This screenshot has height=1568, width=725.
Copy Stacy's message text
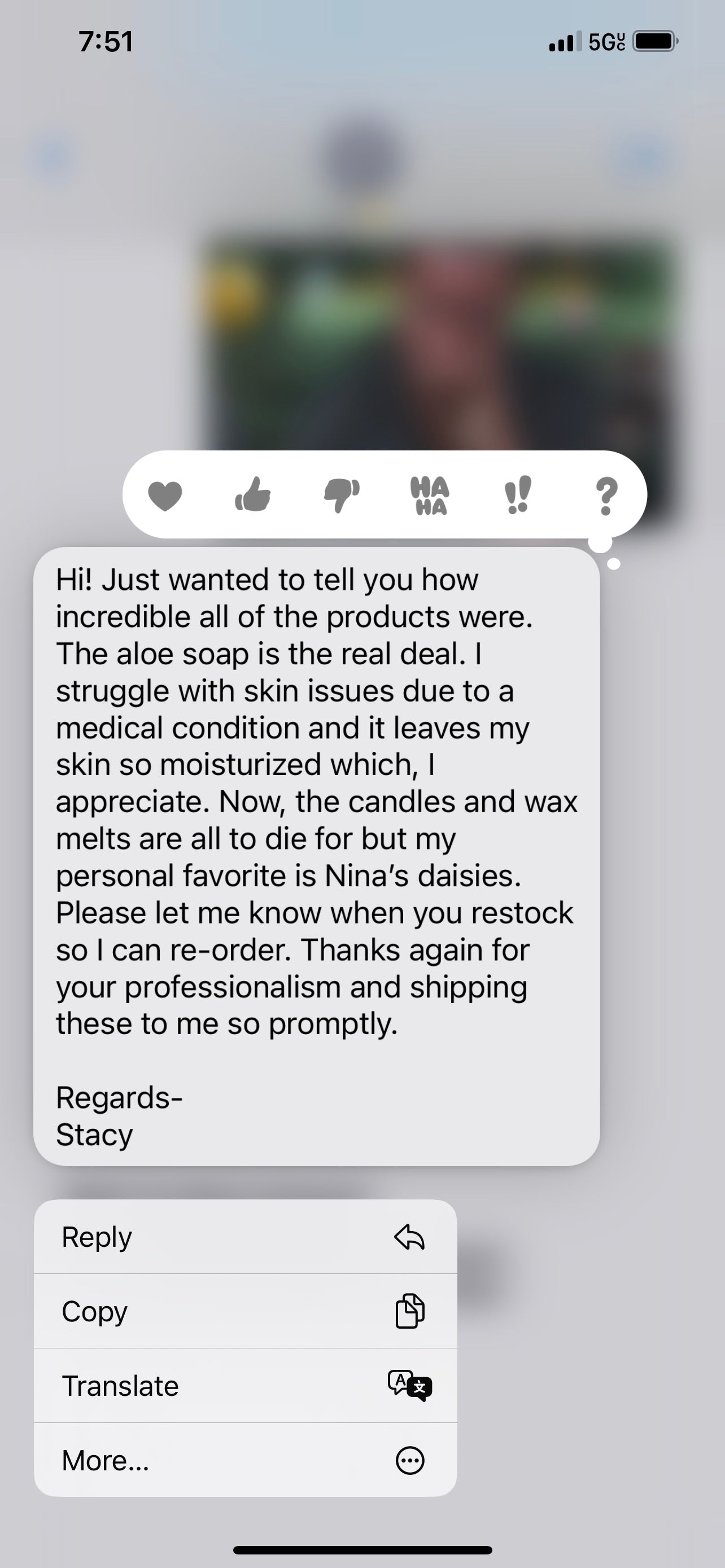pyautogui.click(x=245, y=1311)
